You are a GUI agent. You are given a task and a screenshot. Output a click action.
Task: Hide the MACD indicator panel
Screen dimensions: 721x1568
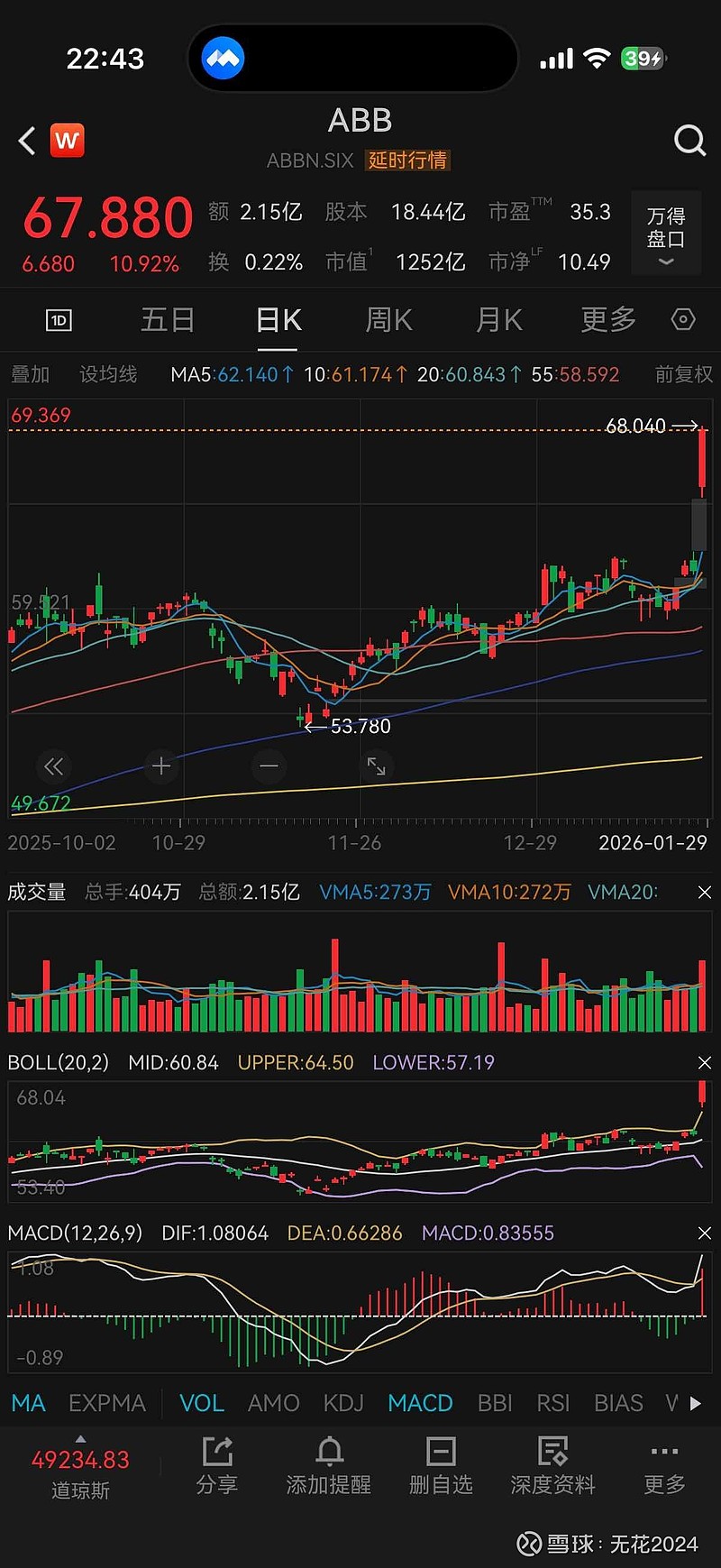click(x=705, y=1233)
